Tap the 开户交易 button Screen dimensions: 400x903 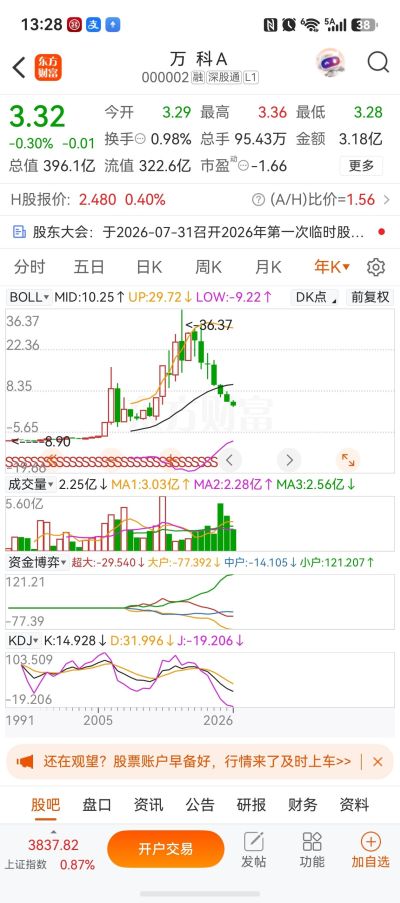[x=166, y=849]
